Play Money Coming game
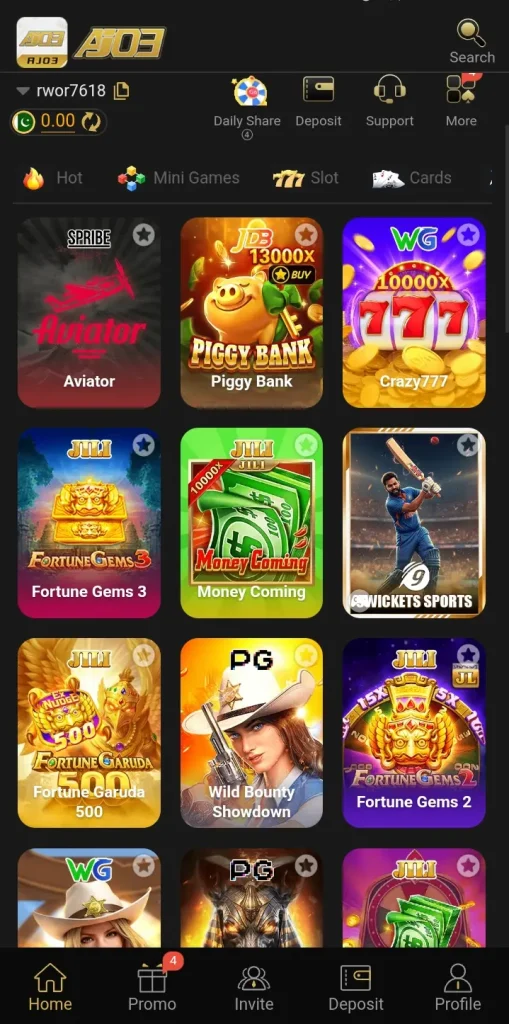Screen dimensions: 509x1024 [252, 522]
